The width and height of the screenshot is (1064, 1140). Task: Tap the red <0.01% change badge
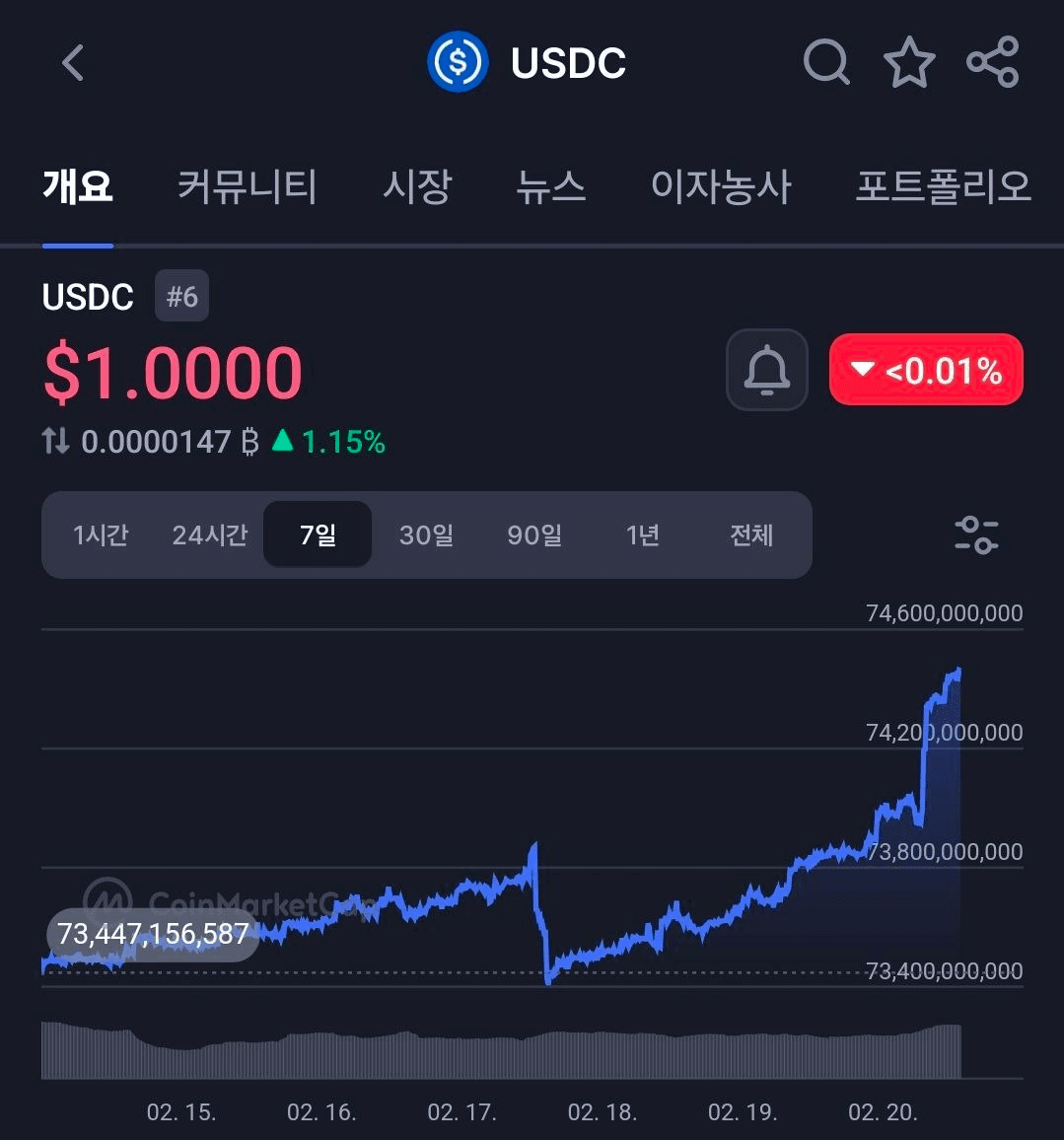pos(926,370)
